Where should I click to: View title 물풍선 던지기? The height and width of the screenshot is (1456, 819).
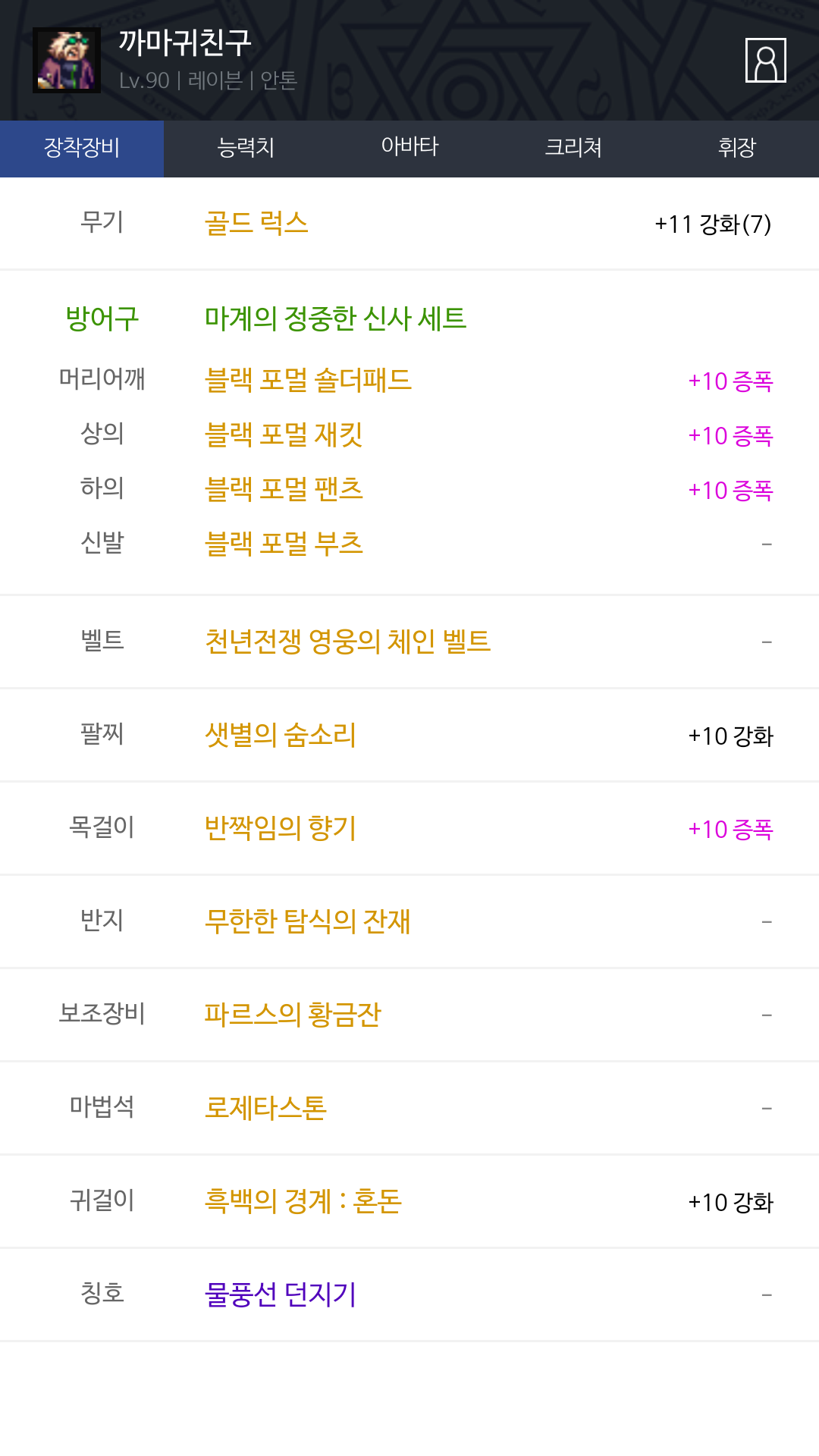pos(281,1294)
